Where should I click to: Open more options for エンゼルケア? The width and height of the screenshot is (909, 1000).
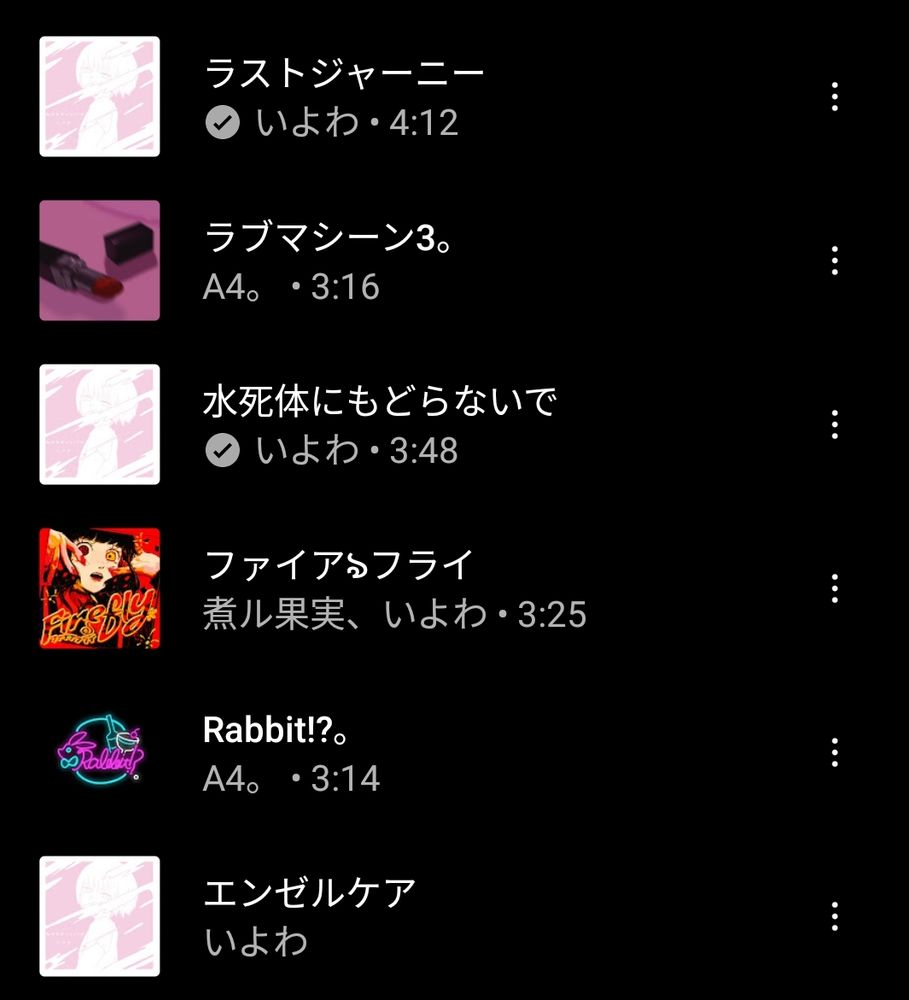point(834,917)
